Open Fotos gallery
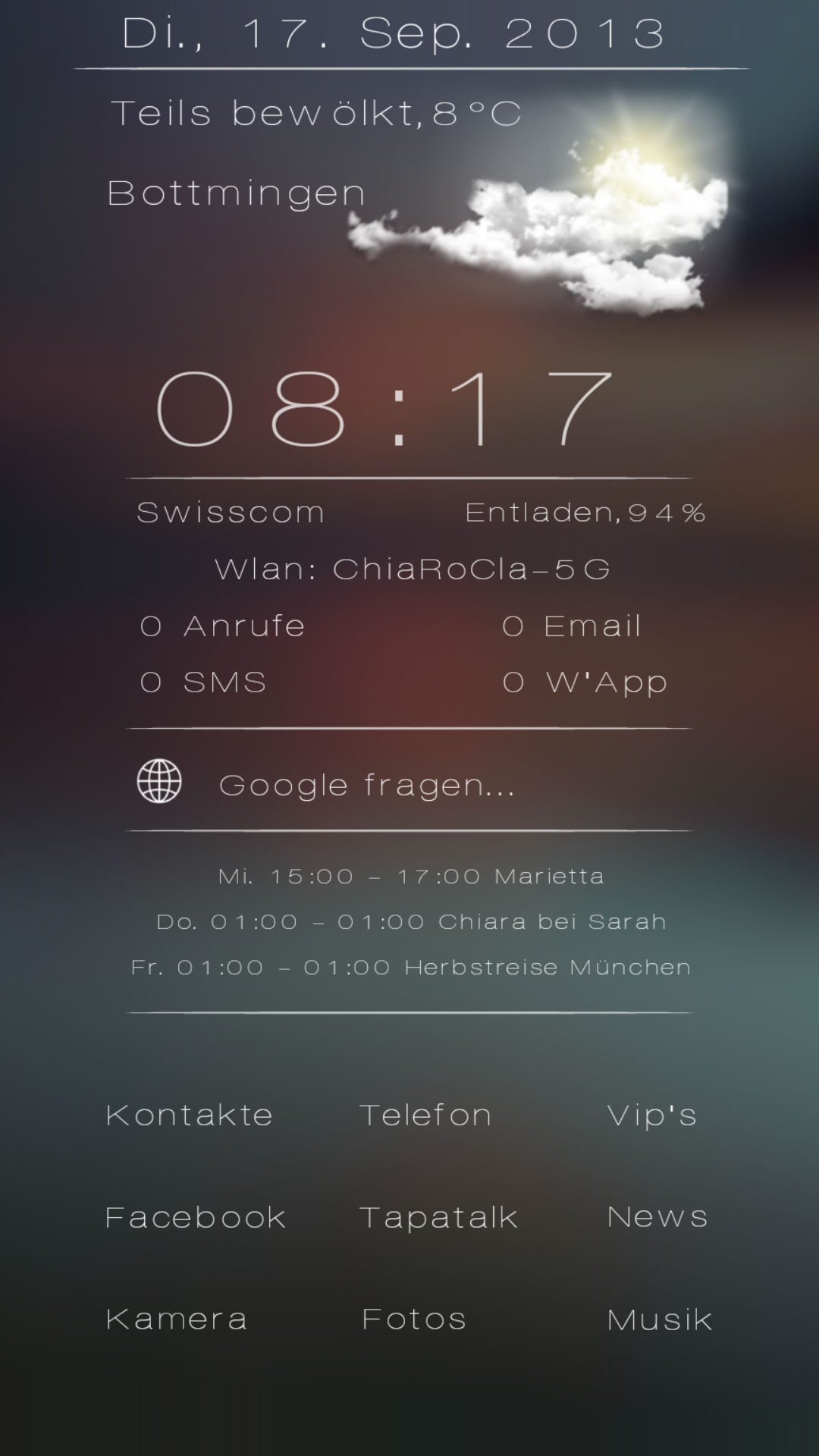Viewport: 819px width, 1456px height. click(414, 1320)
